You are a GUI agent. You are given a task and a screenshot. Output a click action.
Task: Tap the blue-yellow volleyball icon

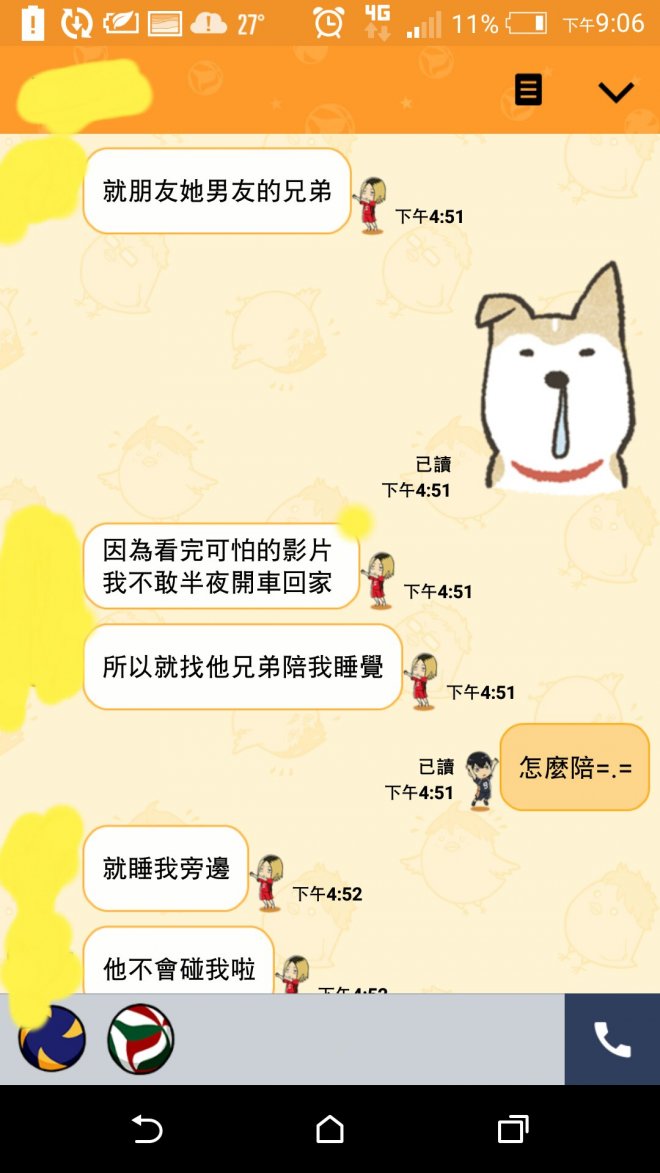(53, 1039)
